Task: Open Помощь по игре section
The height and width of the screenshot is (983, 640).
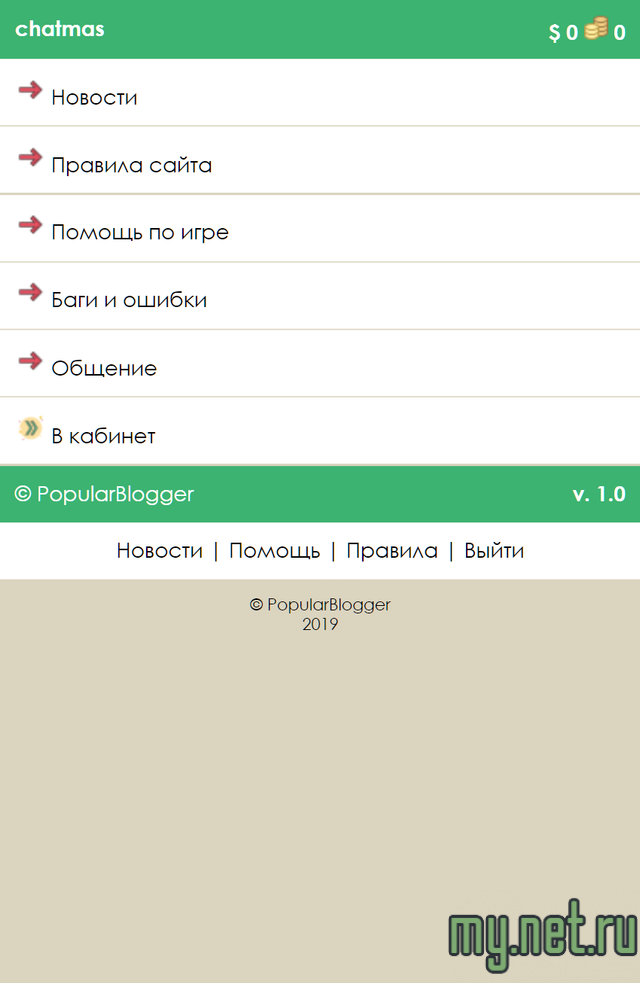Action: click(x=140, y=232)
